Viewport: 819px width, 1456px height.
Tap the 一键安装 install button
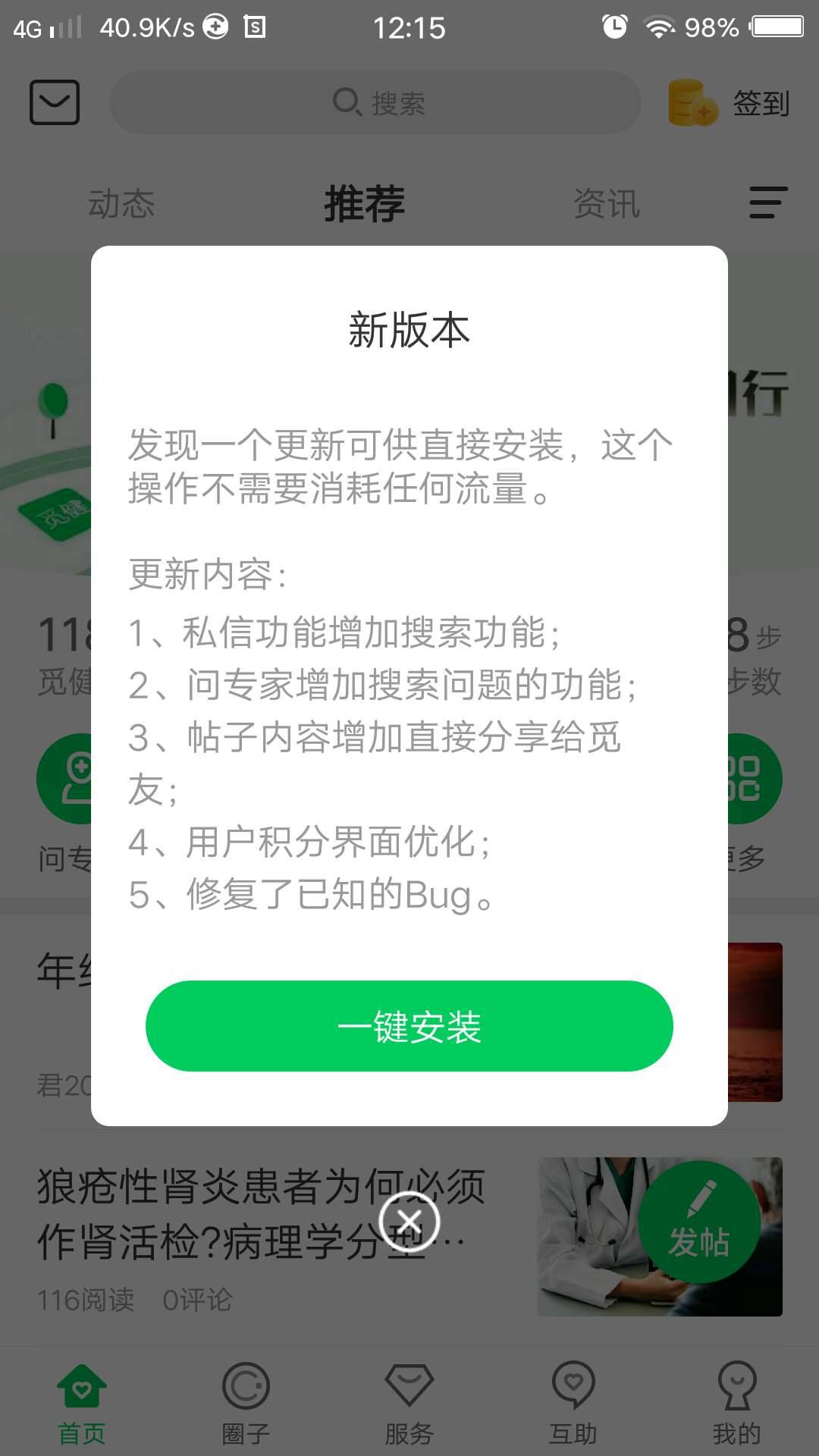click(409, 1025)
